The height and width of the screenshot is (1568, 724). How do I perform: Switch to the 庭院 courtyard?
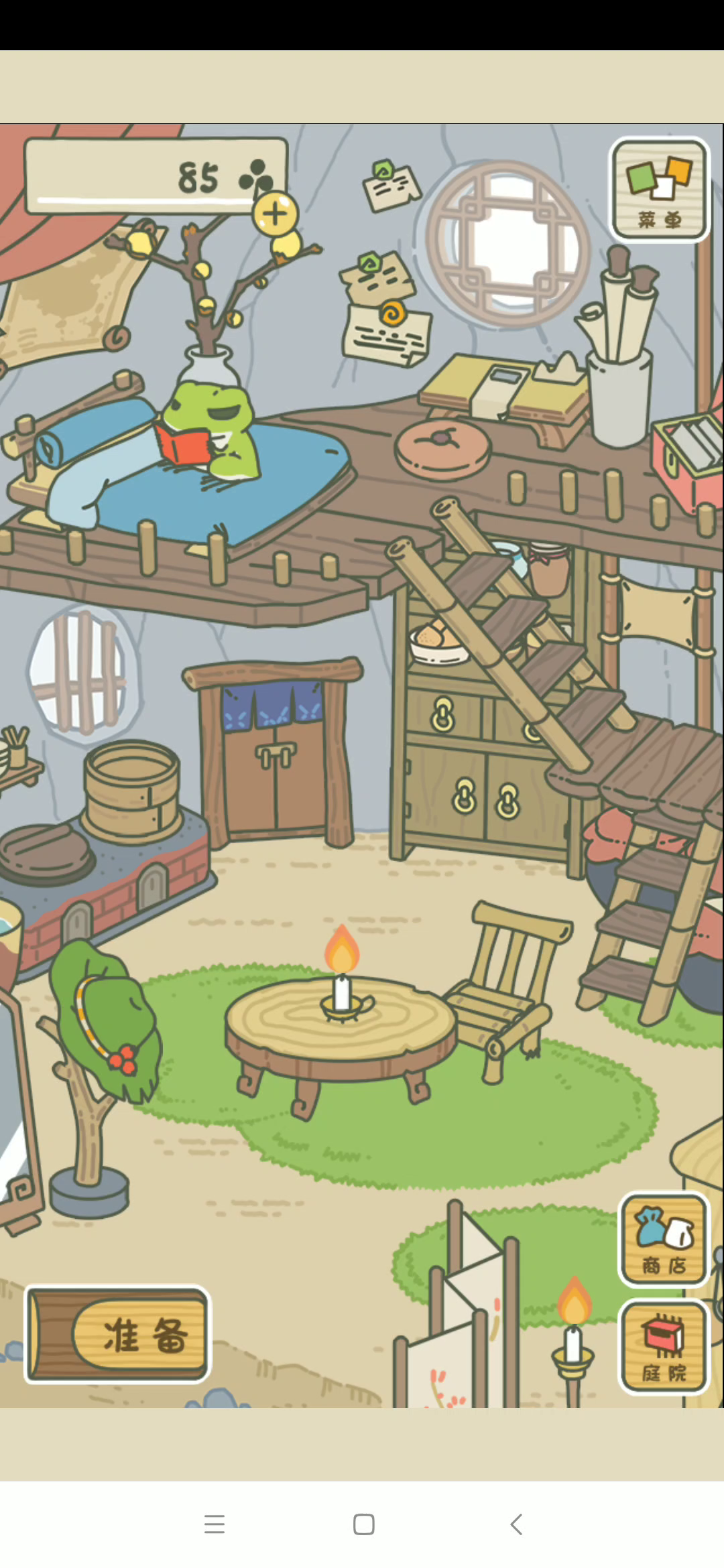[x=664, y=1348]
